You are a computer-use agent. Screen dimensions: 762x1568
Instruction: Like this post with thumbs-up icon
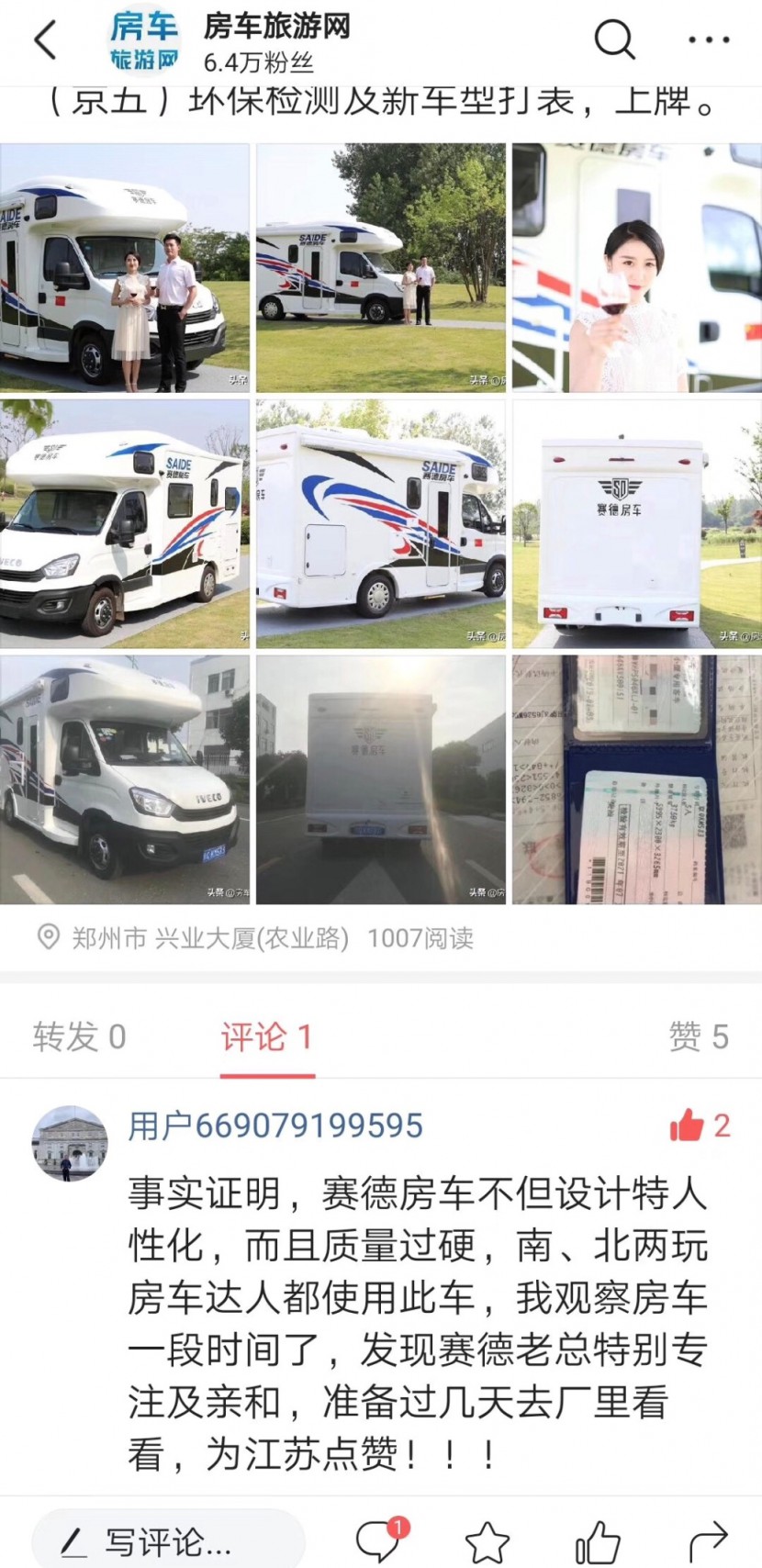point(598,1542)
